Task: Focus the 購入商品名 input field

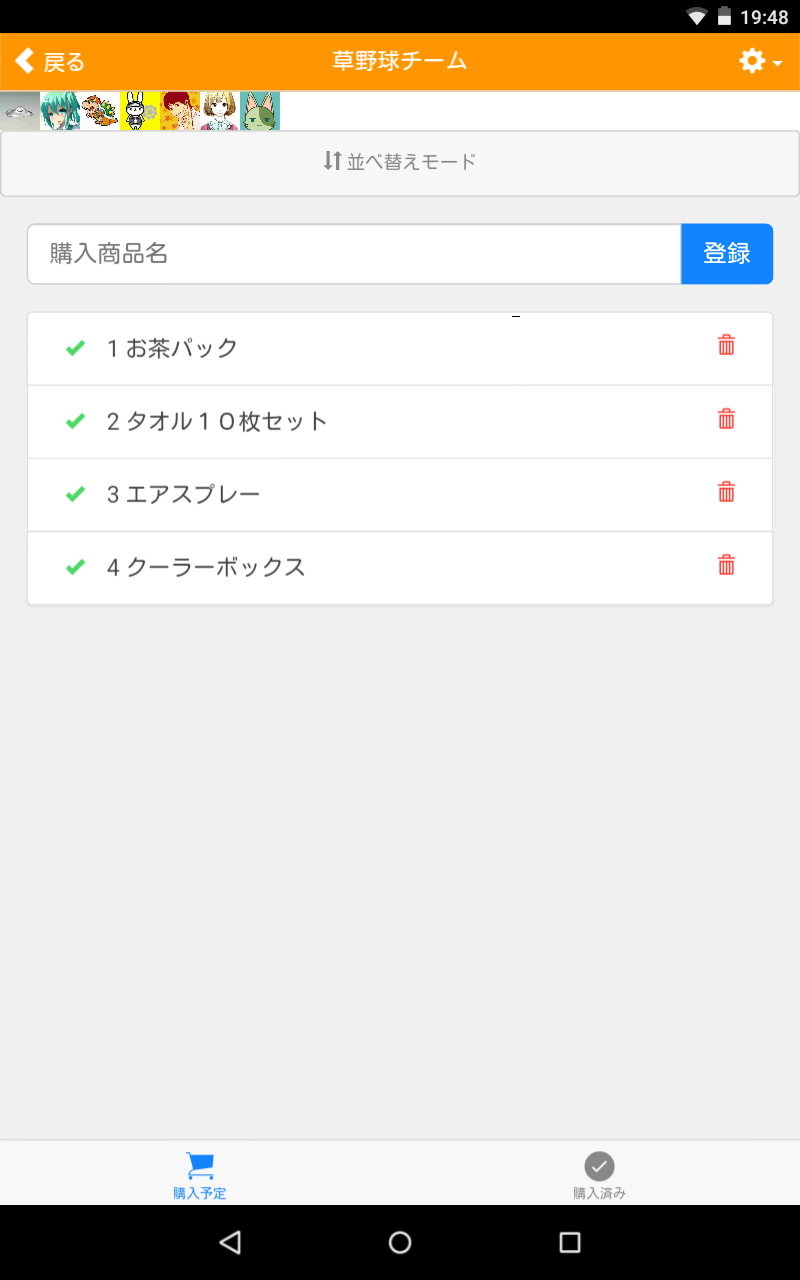Action: pos(354,254)
